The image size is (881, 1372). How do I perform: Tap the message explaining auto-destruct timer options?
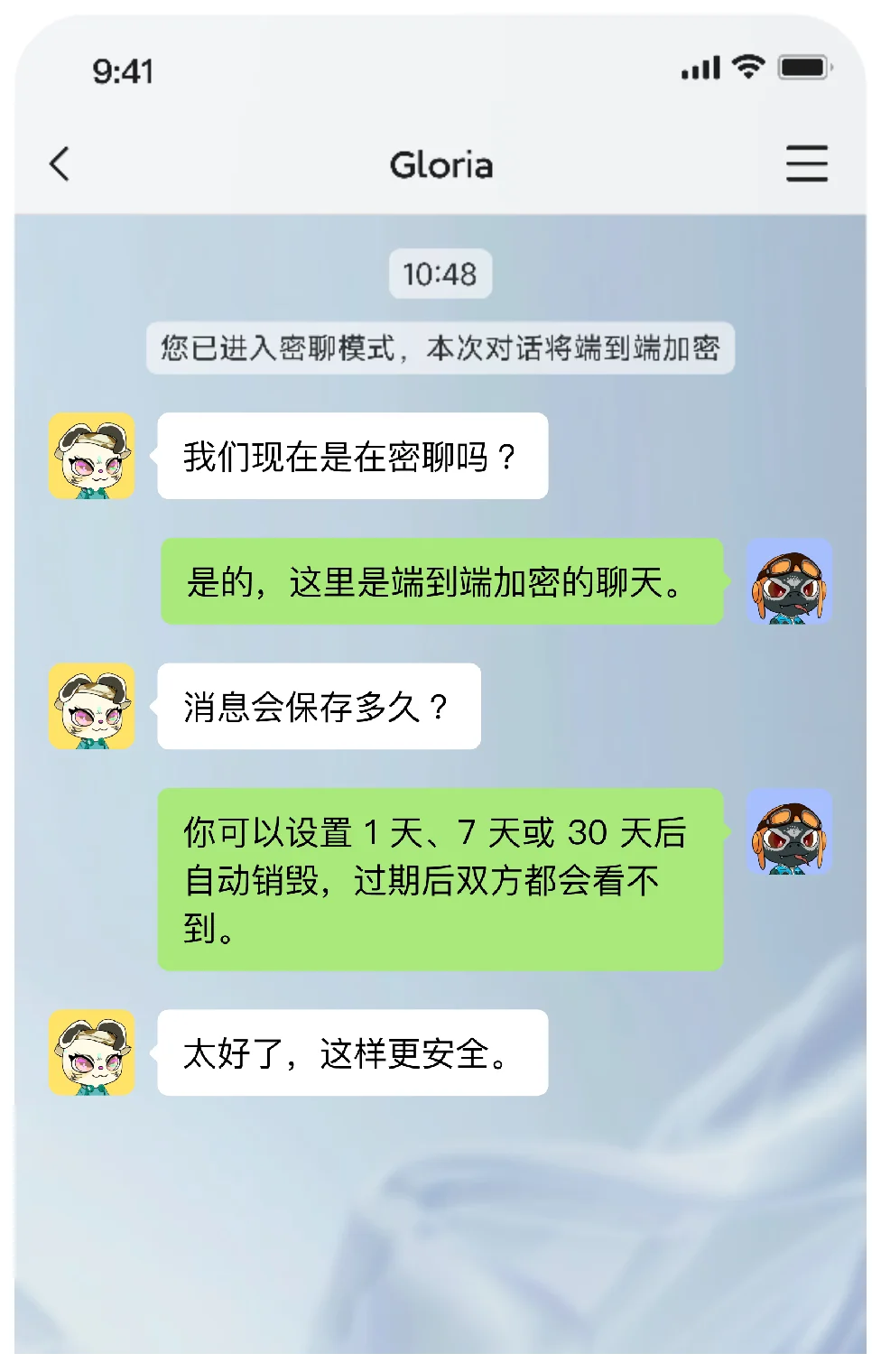(440, 879)
